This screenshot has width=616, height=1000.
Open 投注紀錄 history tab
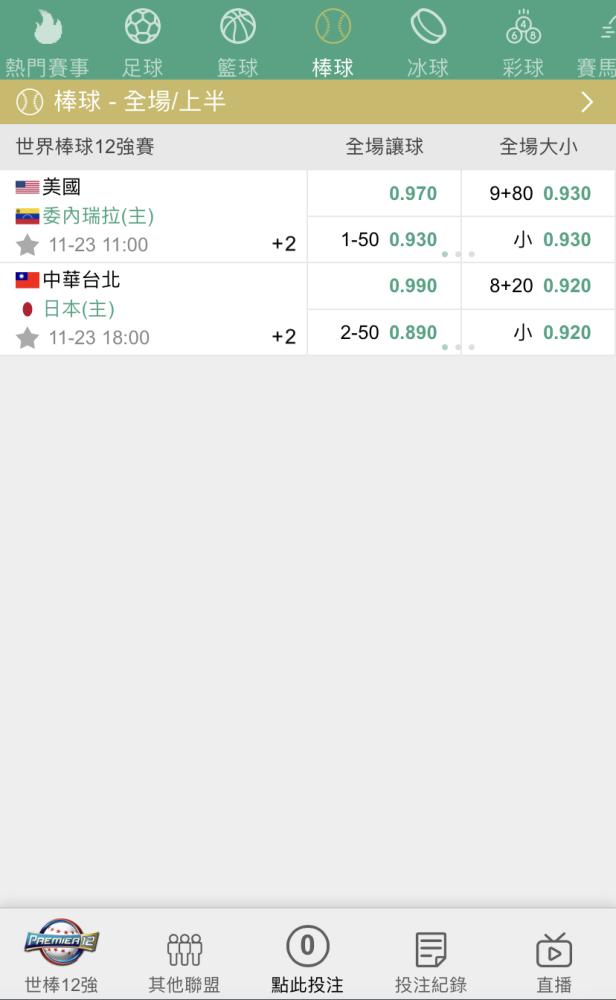pyautogui.click(x=430, y=956)
